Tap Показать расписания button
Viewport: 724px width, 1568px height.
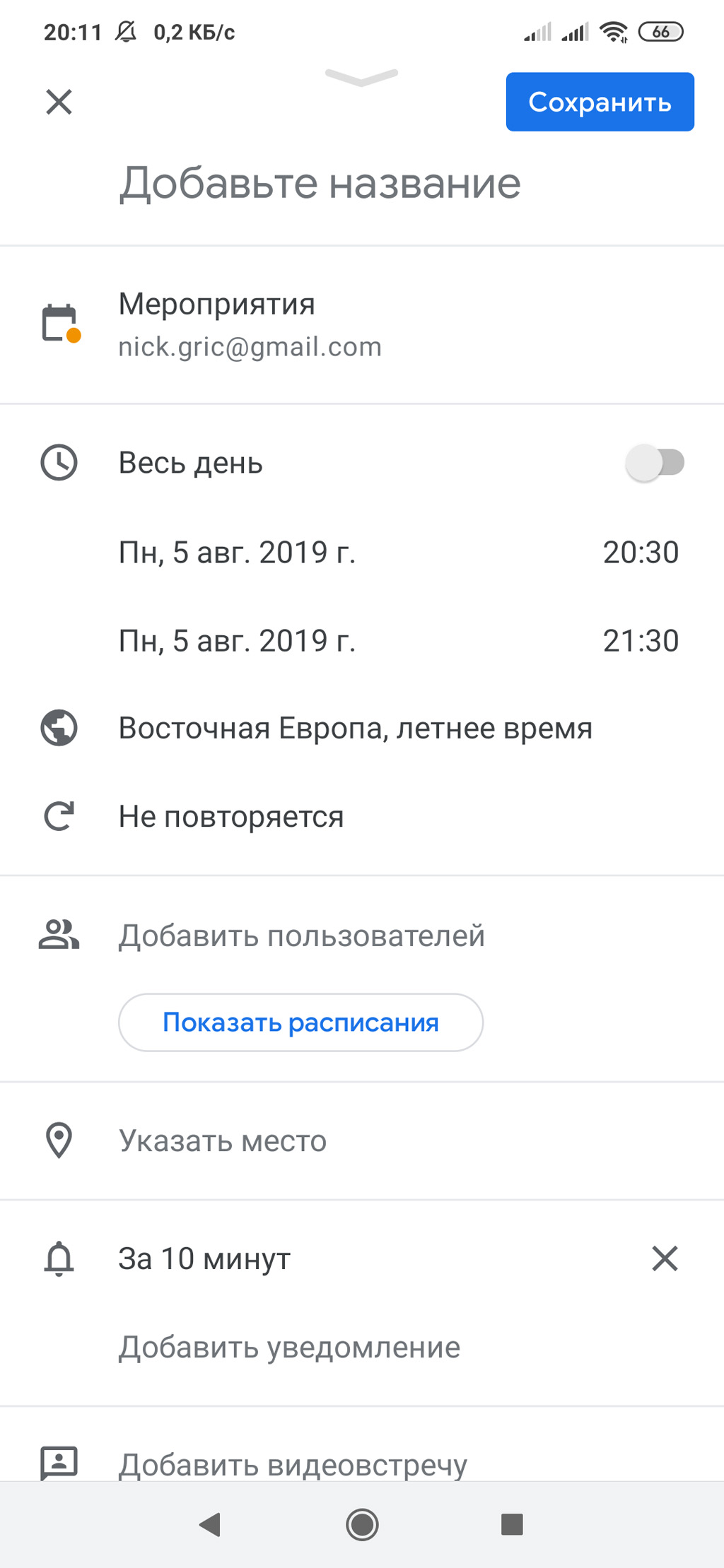300,1022
